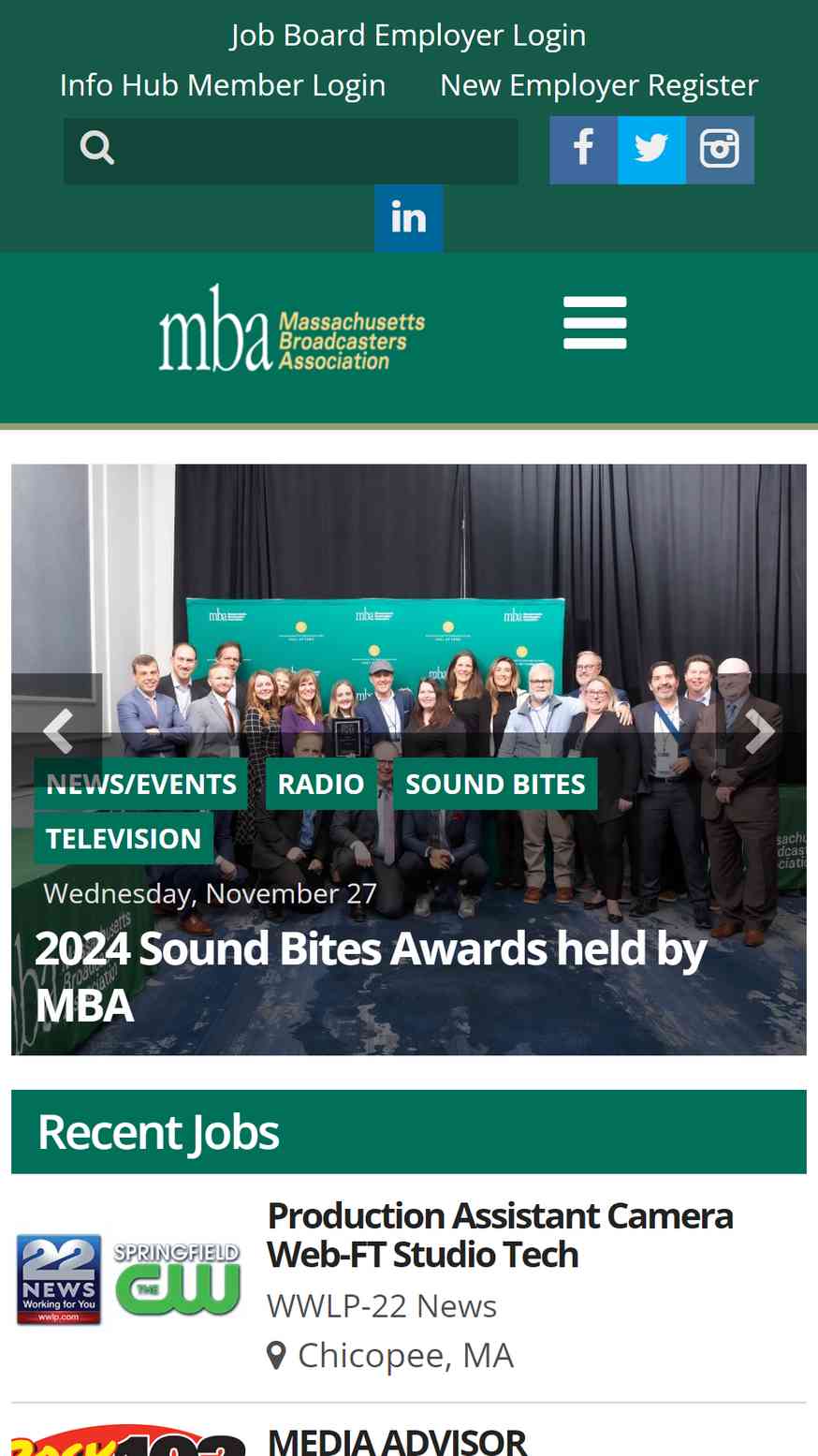
Task: Open Info Hub Member Login
Action: click(223, 85)
